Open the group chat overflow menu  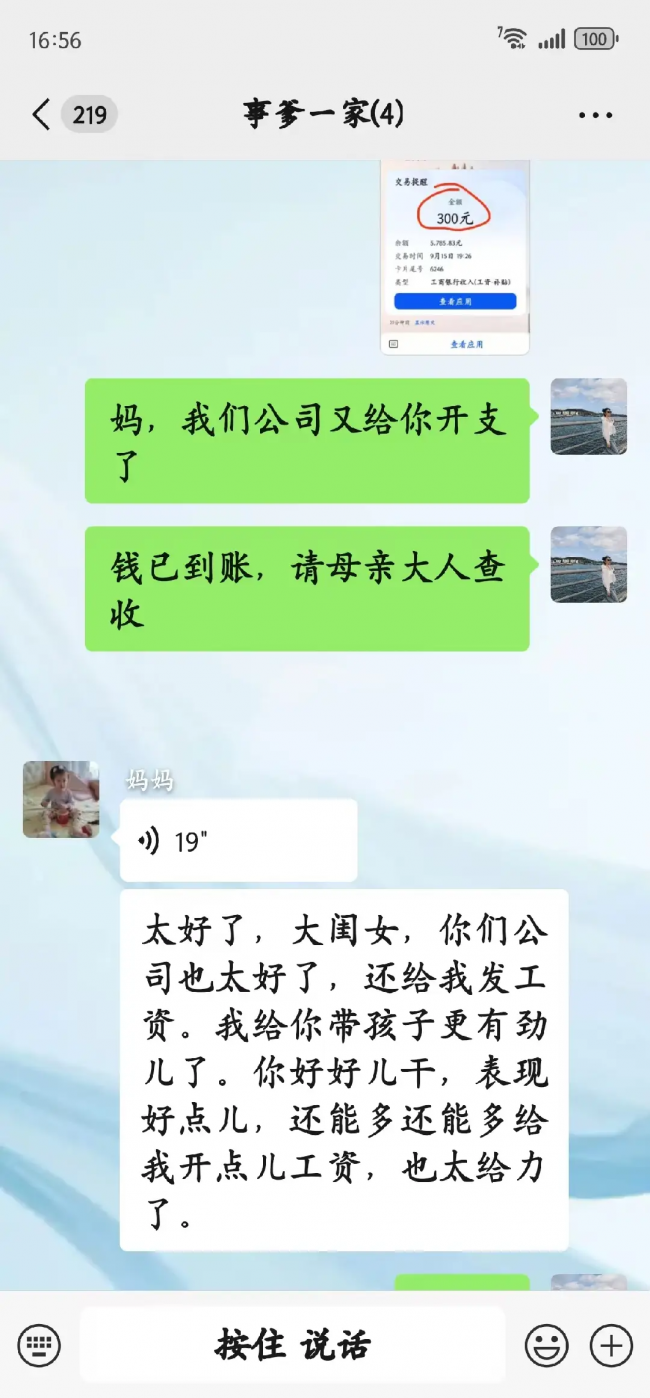click(x=596, y=115)
